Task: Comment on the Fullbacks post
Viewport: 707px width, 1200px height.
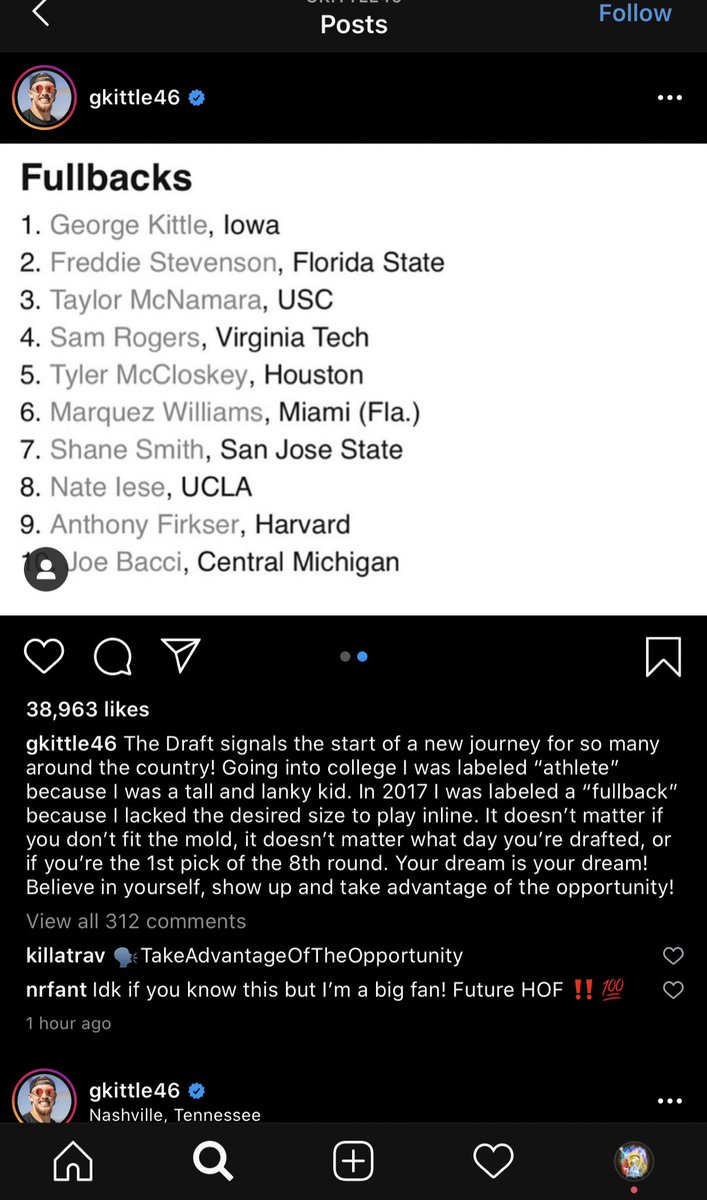Action: [113, 657]
